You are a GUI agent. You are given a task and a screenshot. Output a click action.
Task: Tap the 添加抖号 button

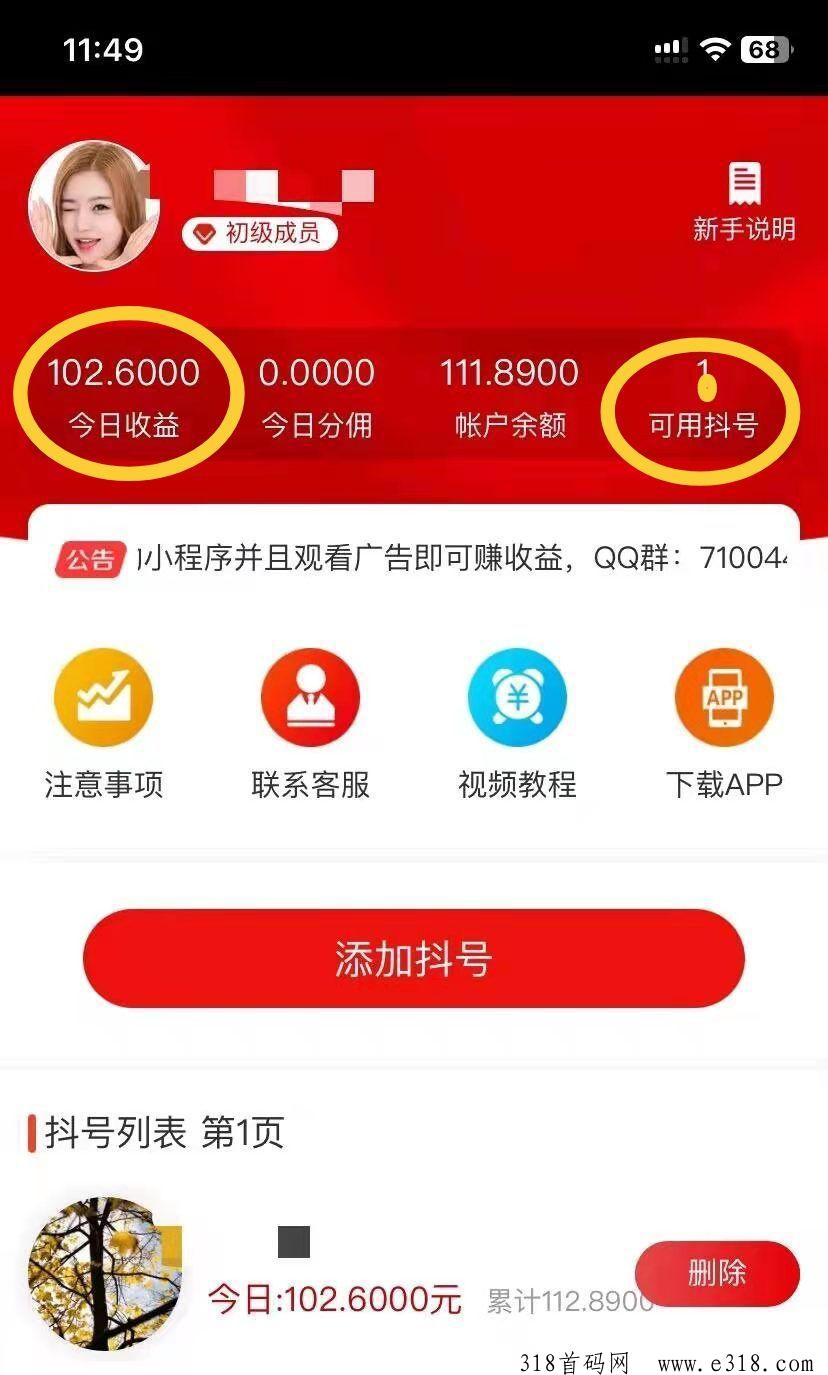click(x=414, y=958)
